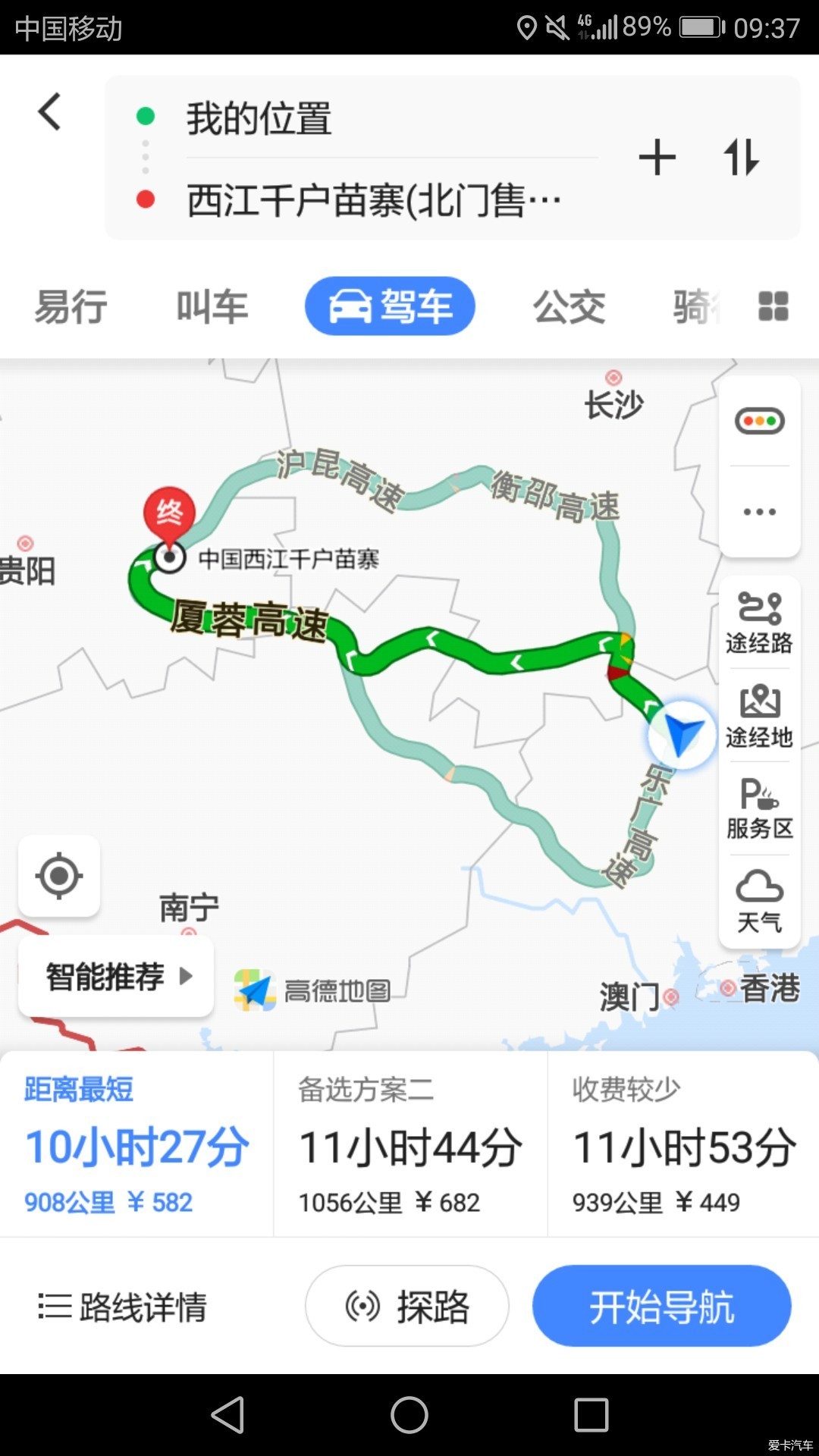Edit destination 西江千户苗寨
Viewport: 819px width, 1456px height.
click(x=373, y=201)
